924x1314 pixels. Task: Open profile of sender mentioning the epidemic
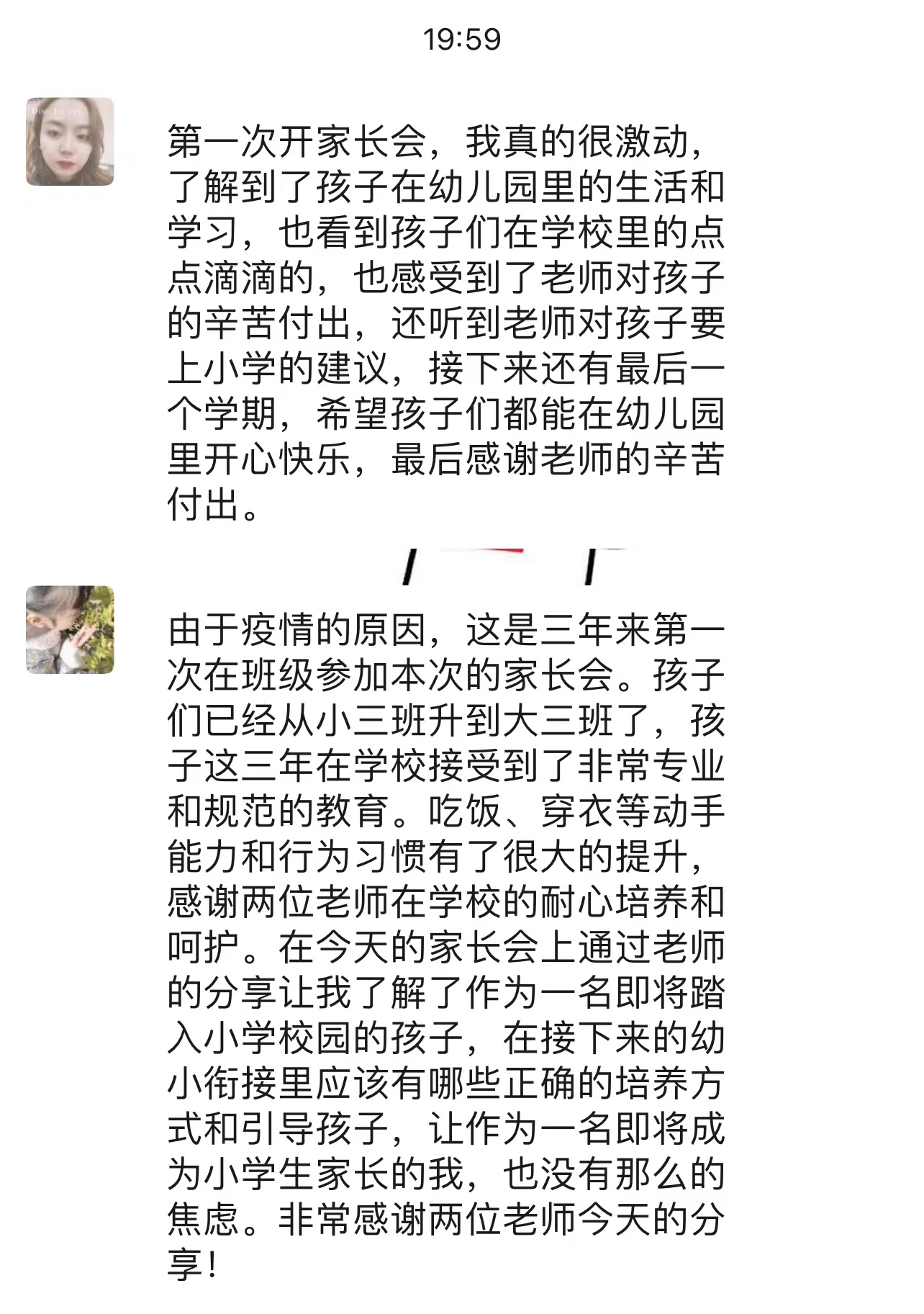tap(70, 629)
